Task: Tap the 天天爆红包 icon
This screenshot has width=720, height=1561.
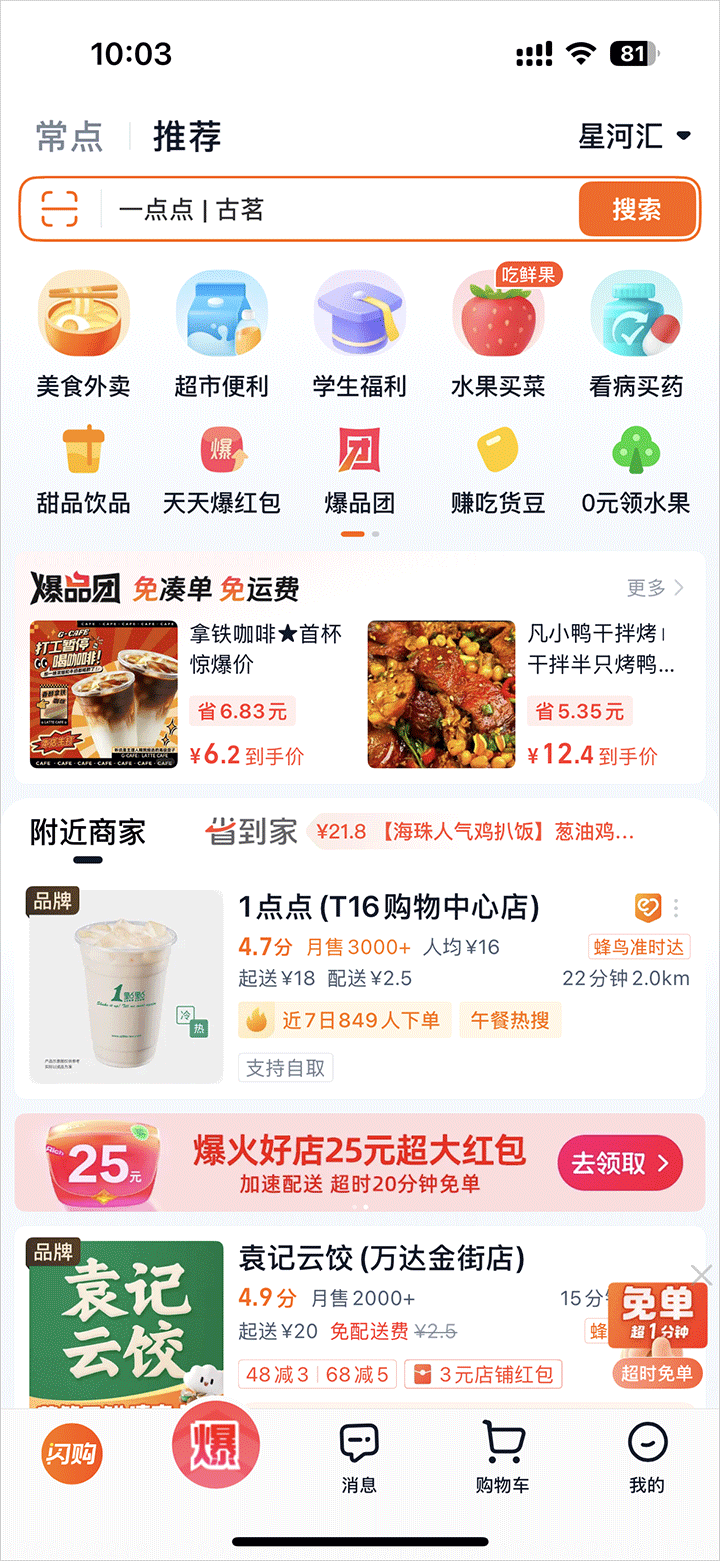Action: pos(222,455)
